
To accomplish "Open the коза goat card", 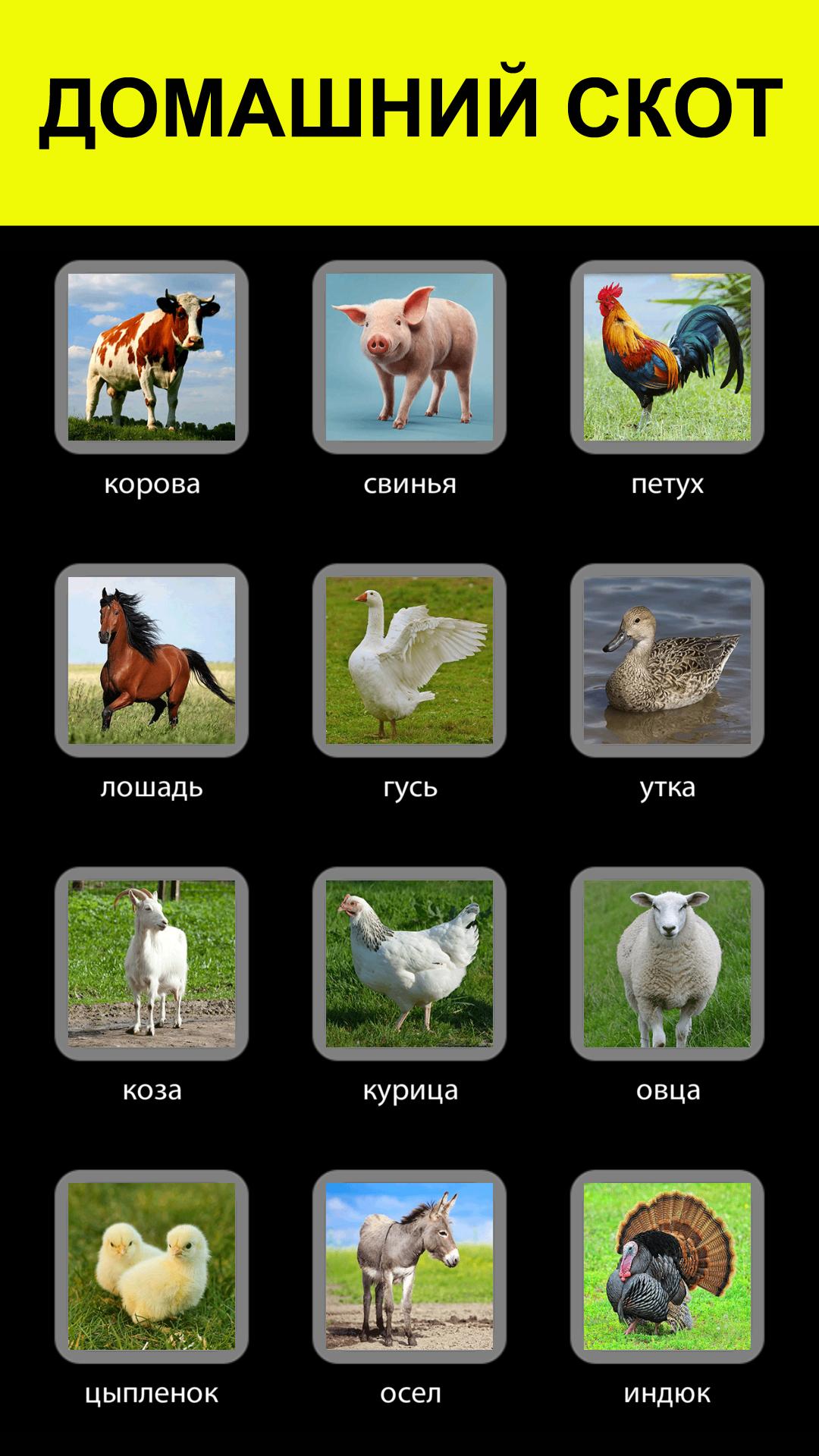I will pos(152,964).
